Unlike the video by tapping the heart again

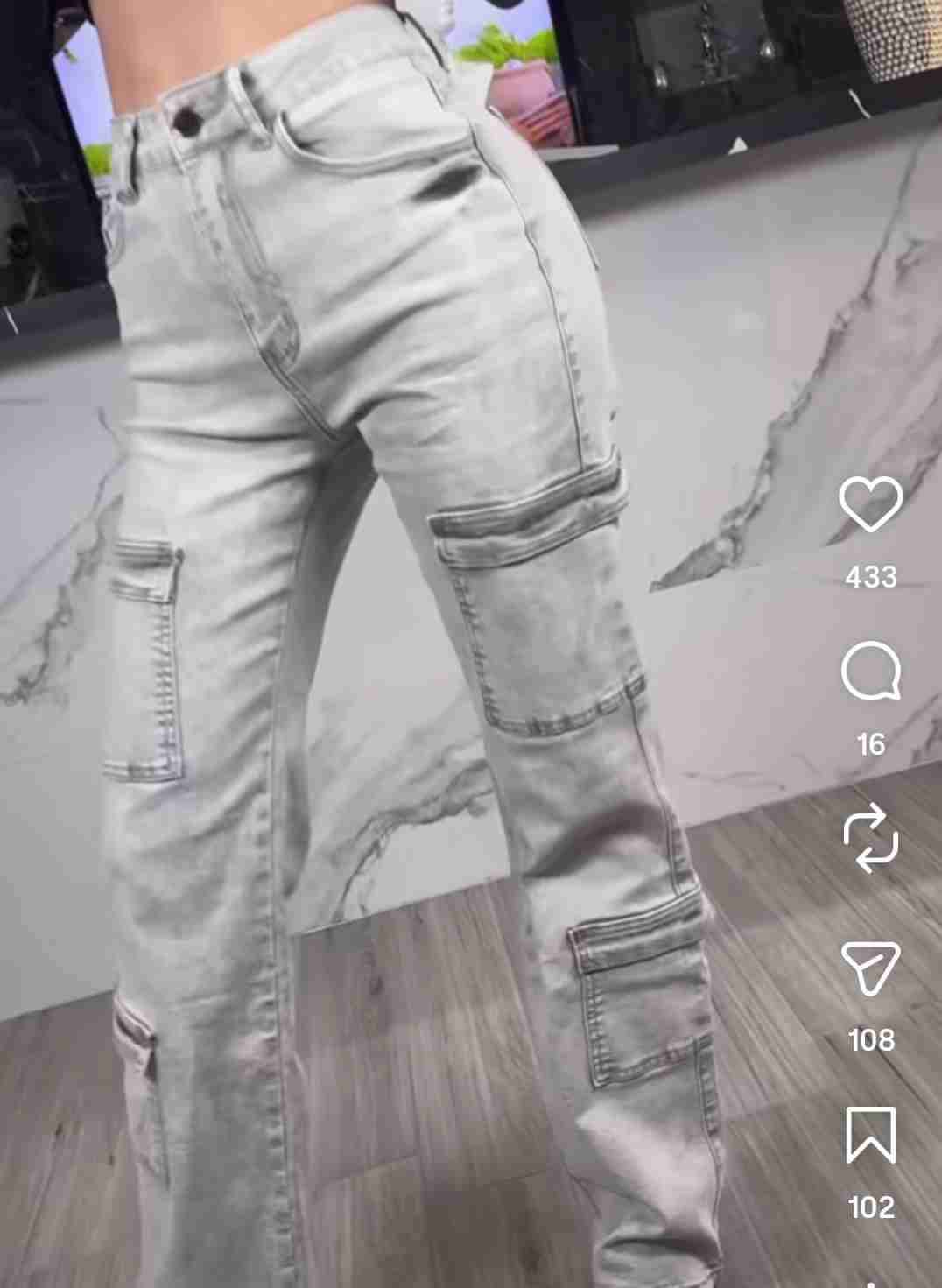click(871, 506)
